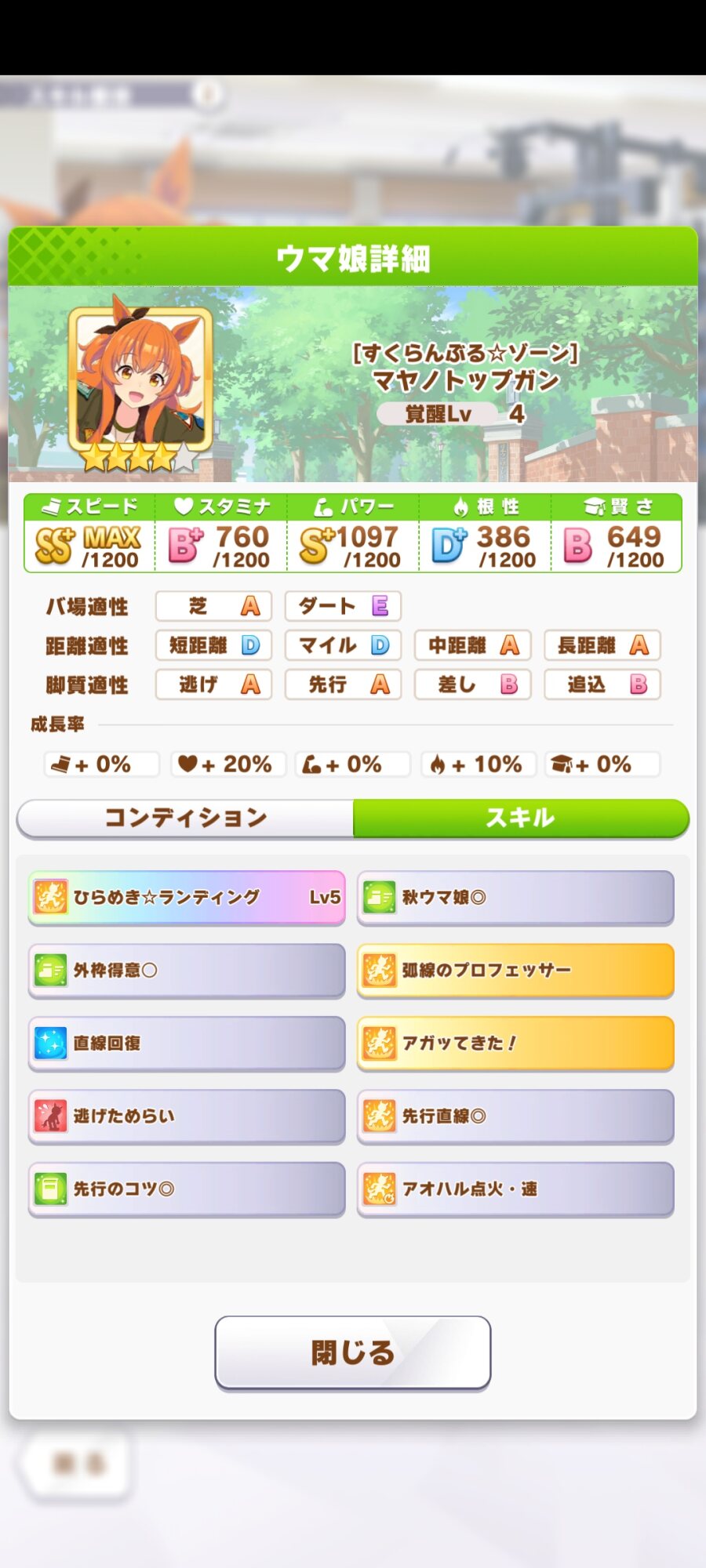
Task: Select the スキル tab
Action: [521, 818]
